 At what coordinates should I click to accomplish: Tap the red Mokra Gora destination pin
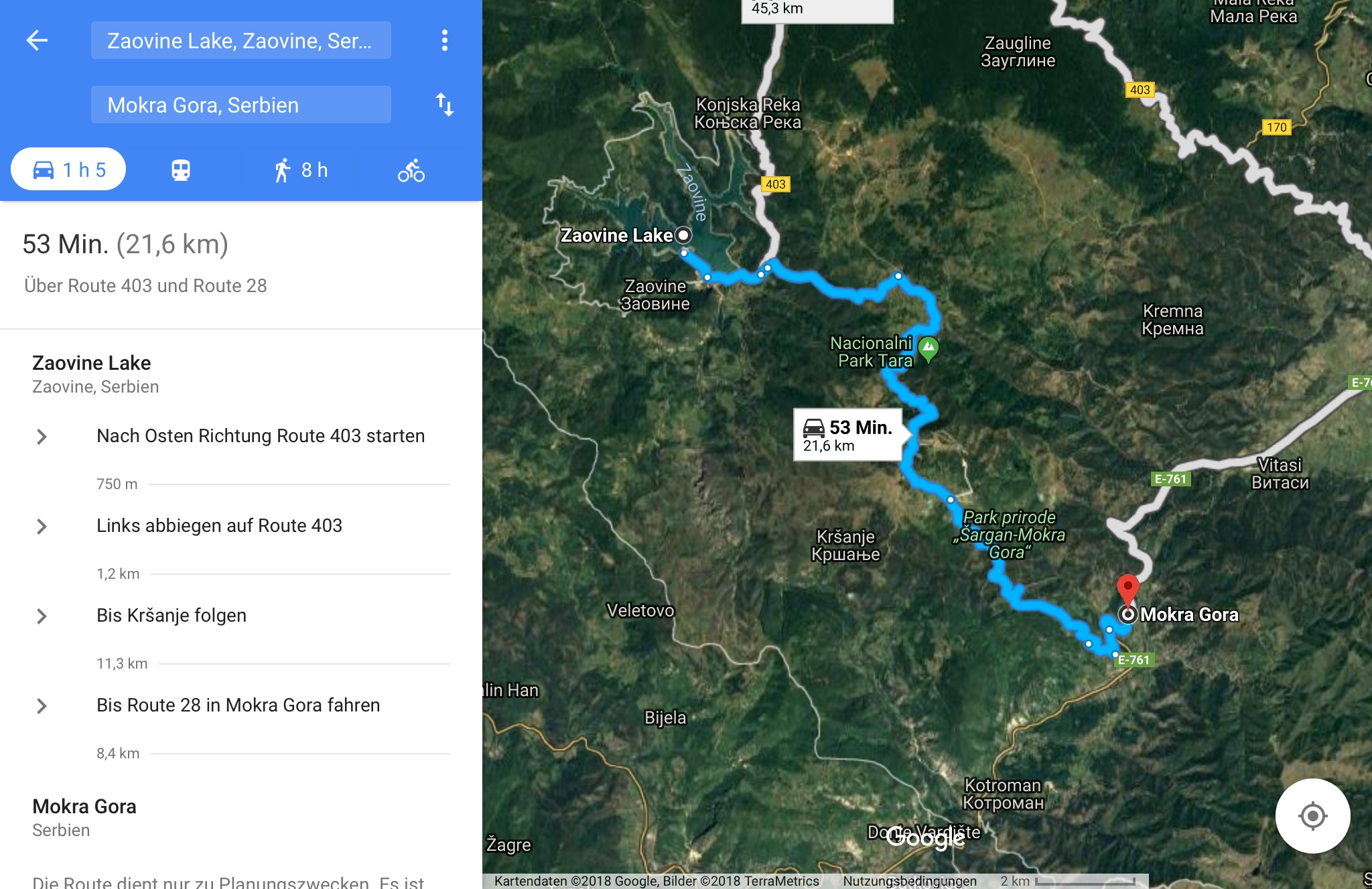point(1127,590)
